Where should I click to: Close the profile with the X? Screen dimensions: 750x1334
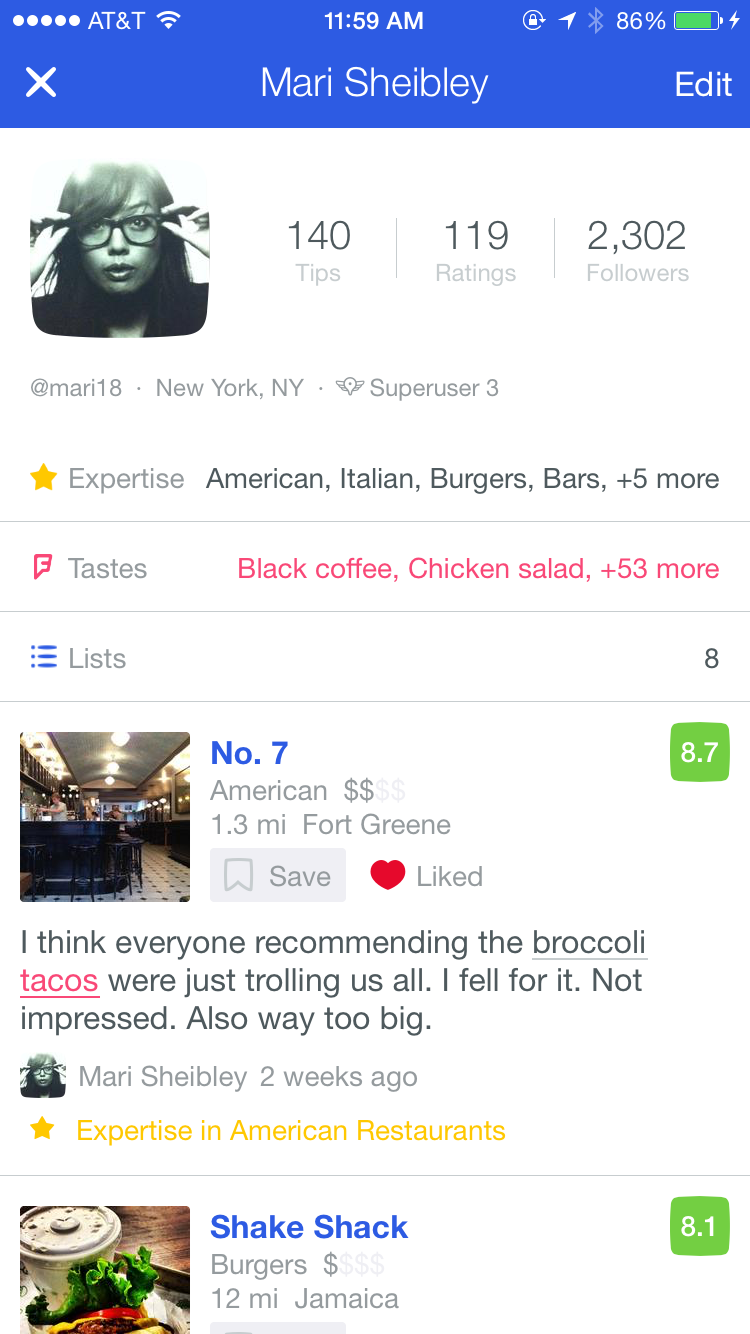41,83
